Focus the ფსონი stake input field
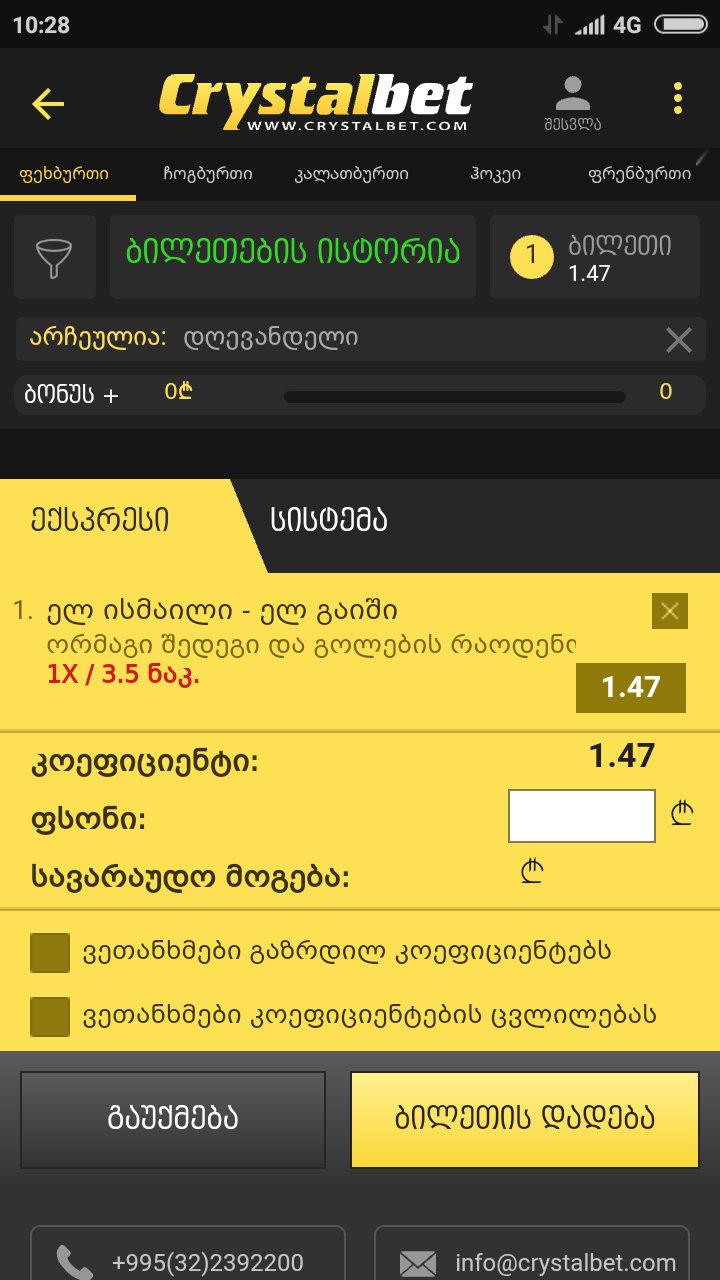 click(x=581, y=816)
